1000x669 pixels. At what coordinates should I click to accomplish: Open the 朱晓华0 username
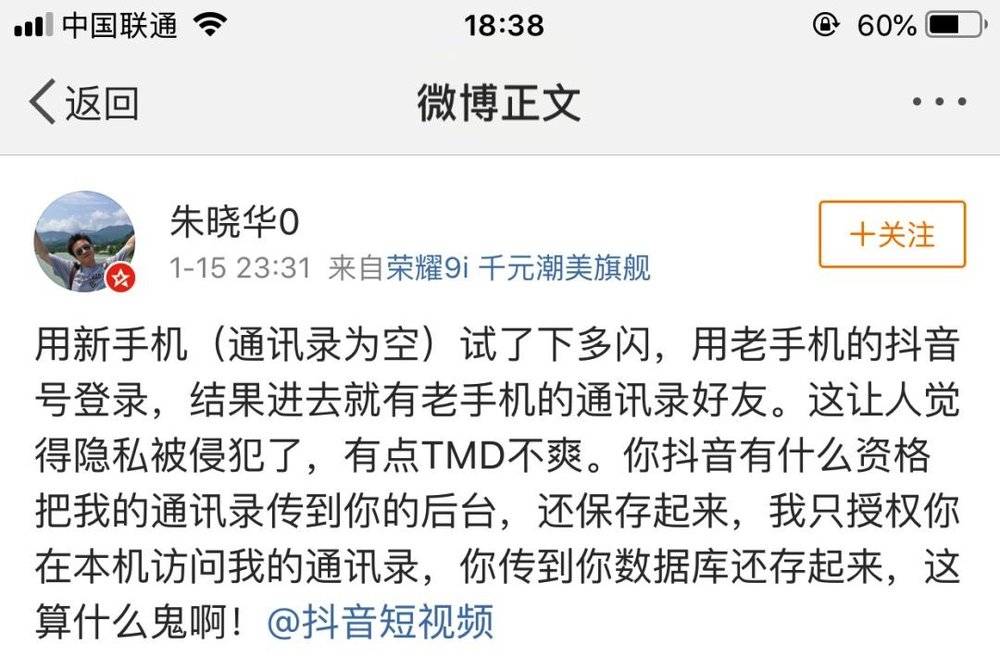234,222
